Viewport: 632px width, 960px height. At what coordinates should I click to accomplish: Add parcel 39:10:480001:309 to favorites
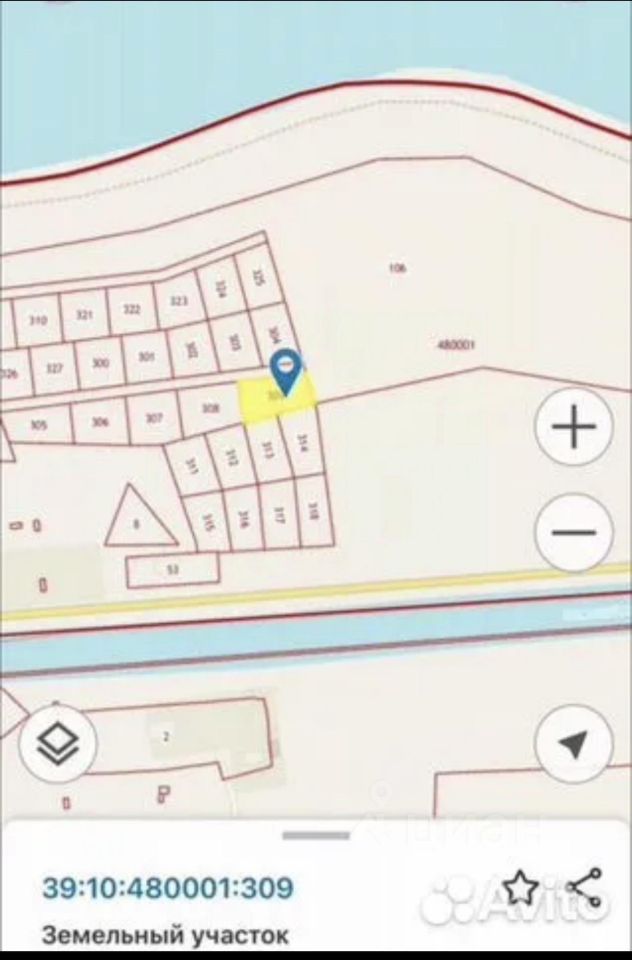click(522, 886)
